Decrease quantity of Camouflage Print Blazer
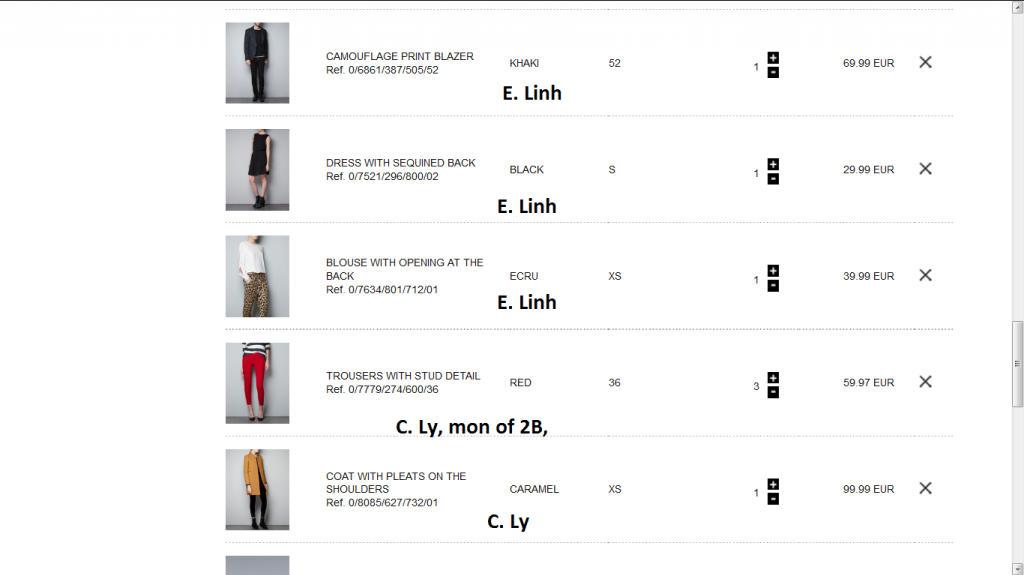 773,72
